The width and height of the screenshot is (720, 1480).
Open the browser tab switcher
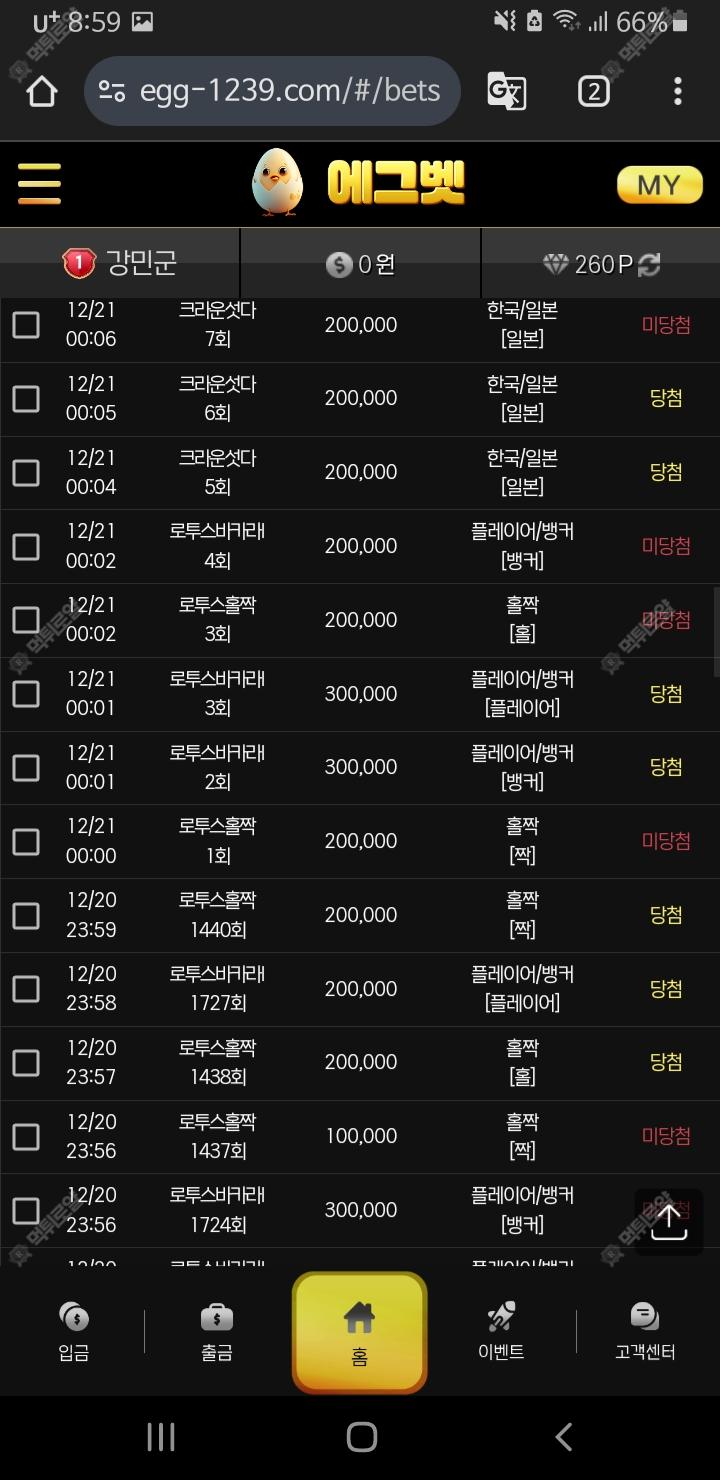594,91
